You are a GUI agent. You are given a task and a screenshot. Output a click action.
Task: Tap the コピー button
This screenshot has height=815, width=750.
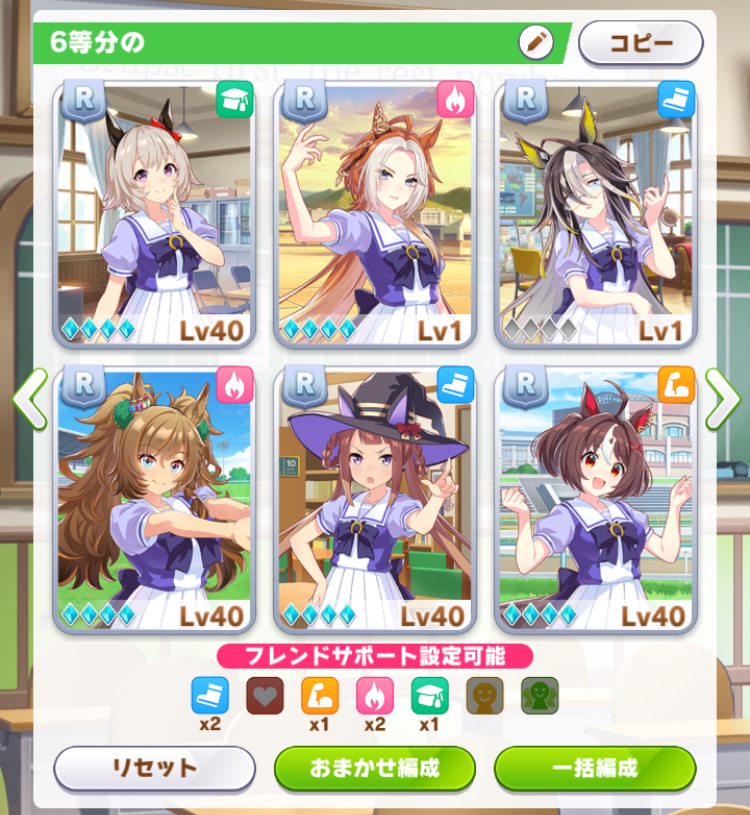point(640,43)
